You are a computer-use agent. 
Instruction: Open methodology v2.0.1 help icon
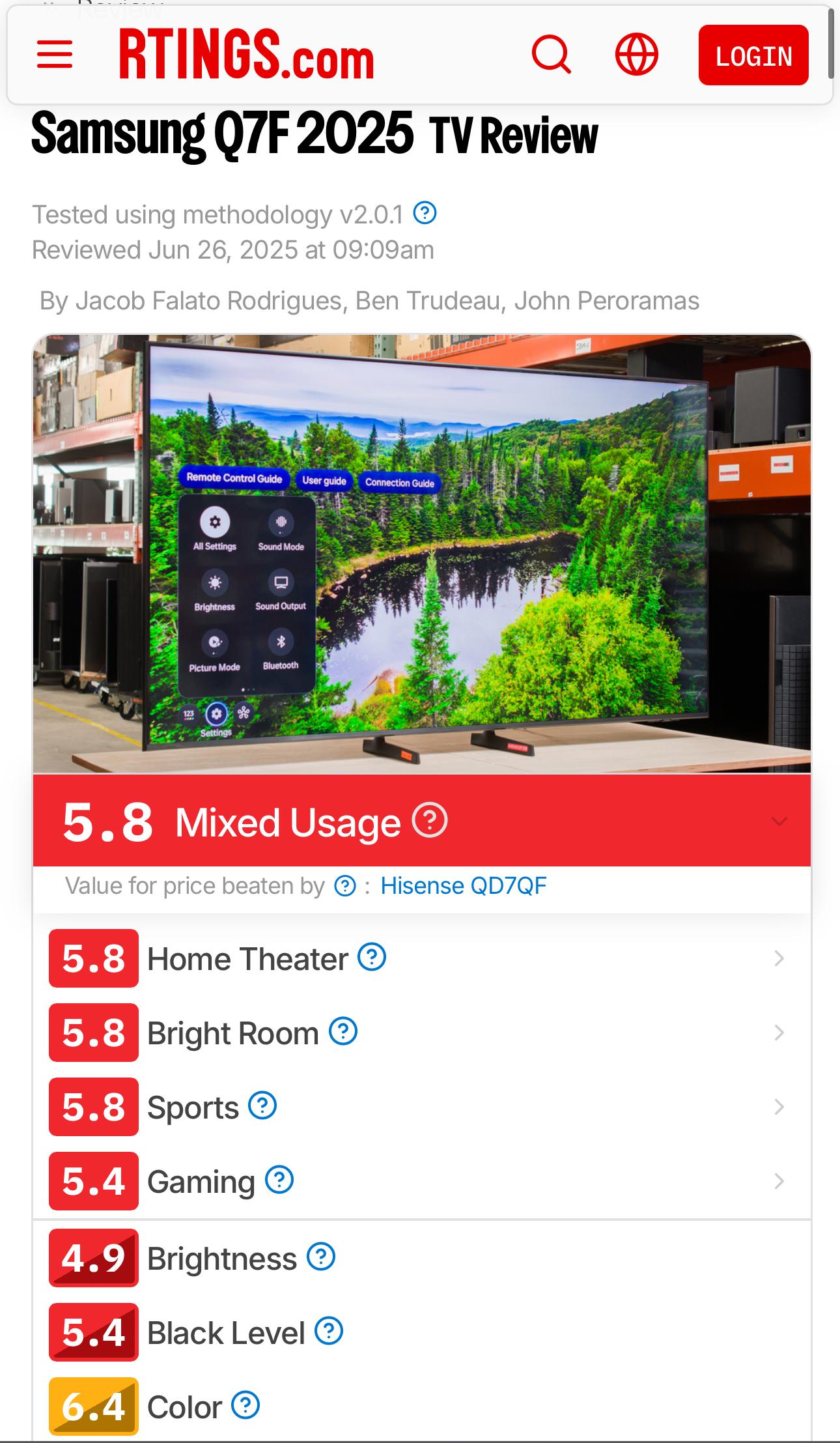point(425,213)
